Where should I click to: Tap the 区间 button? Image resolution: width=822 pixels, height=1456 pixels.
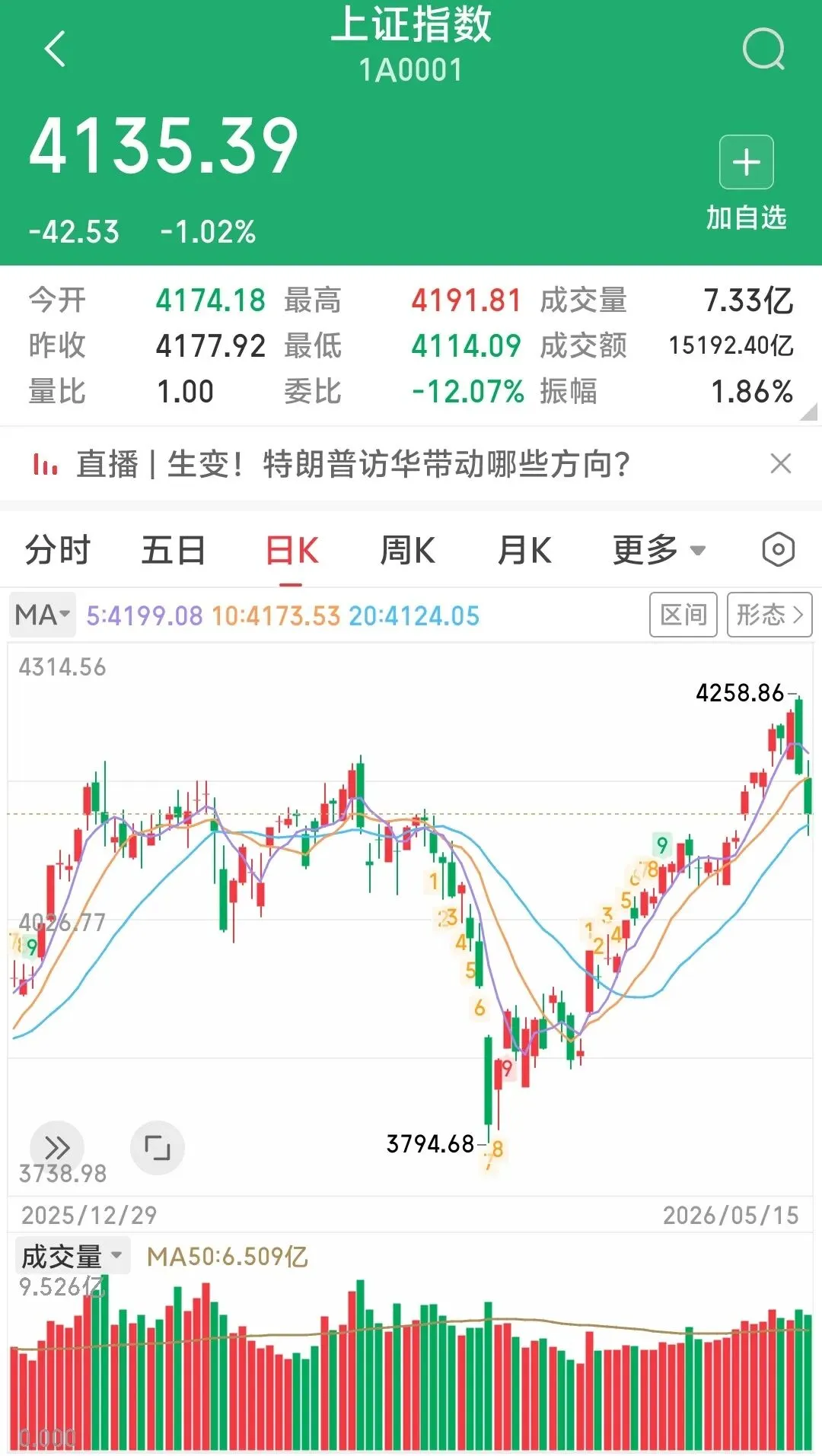click(683, 615)
